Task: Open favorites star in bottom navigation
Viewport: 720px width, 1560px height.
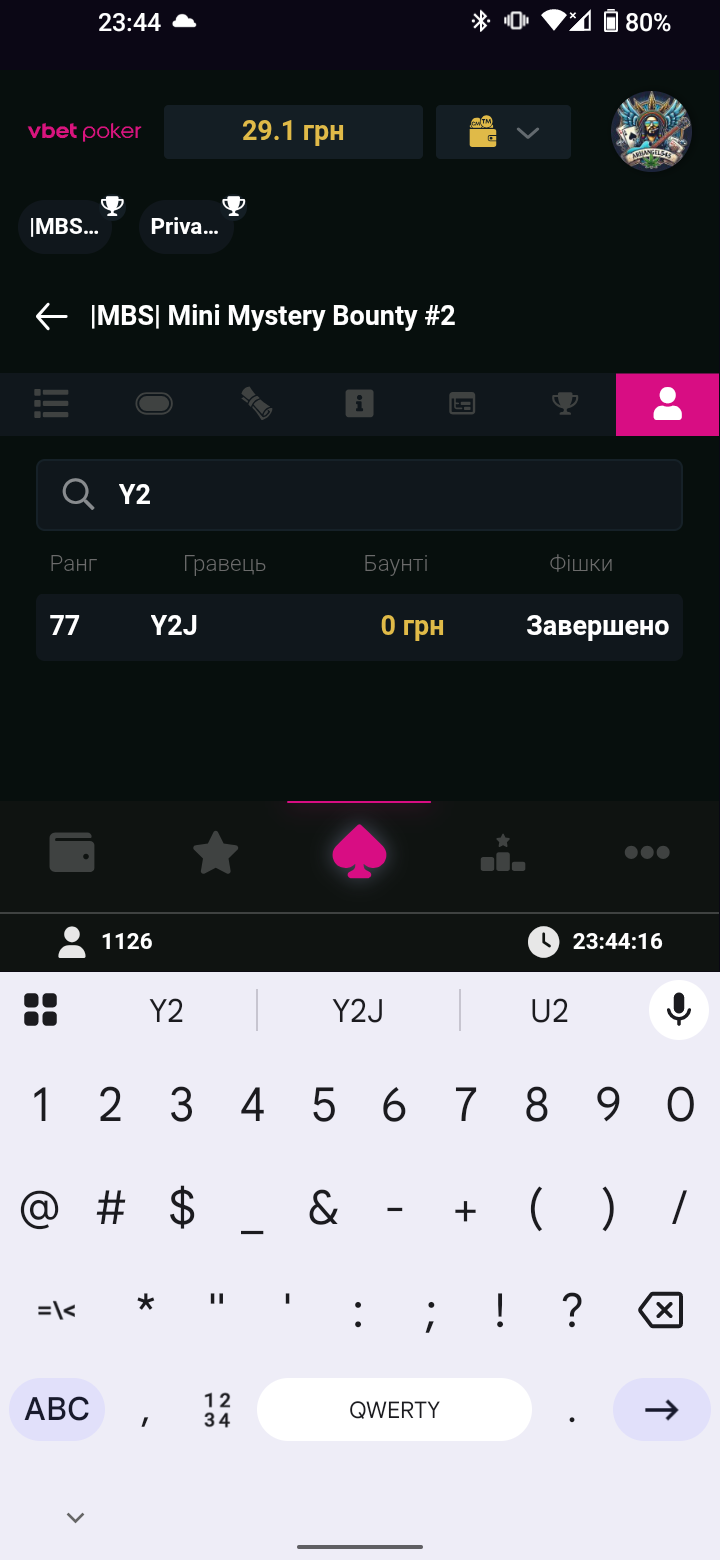Action: [215, 853]
